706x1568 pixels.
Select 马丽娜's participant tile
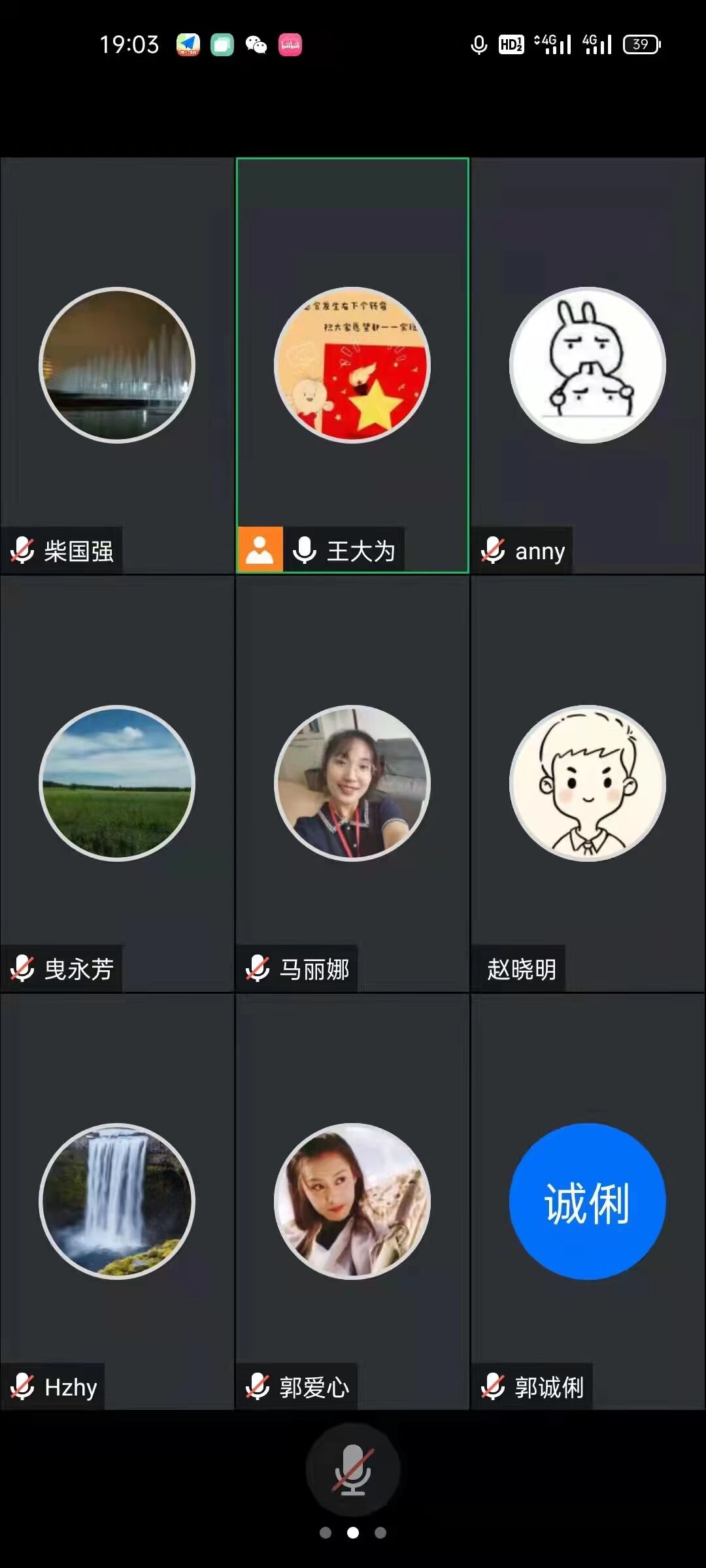[x=352, y=783]
